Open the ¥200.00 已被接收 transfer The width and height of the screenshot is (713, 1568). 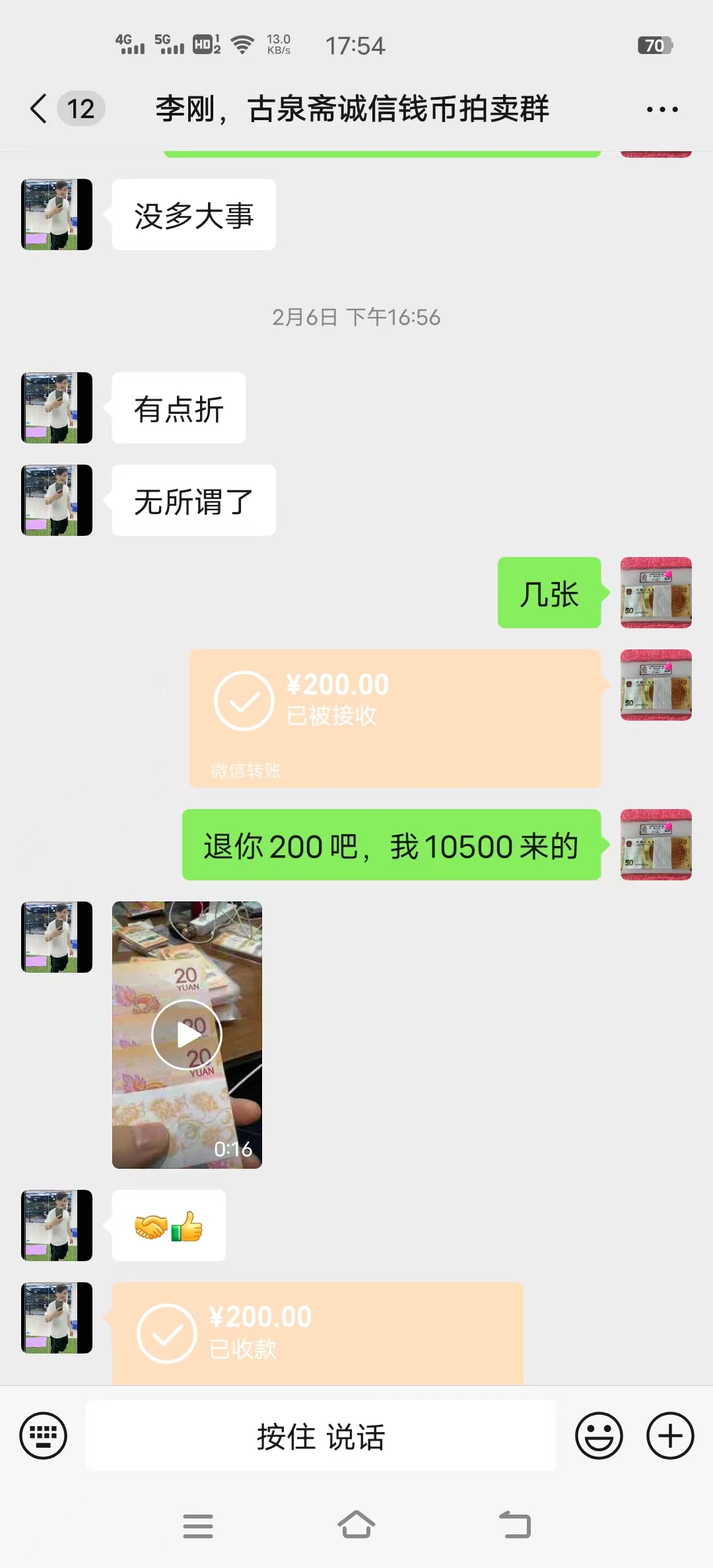click(x=395, y=718)
